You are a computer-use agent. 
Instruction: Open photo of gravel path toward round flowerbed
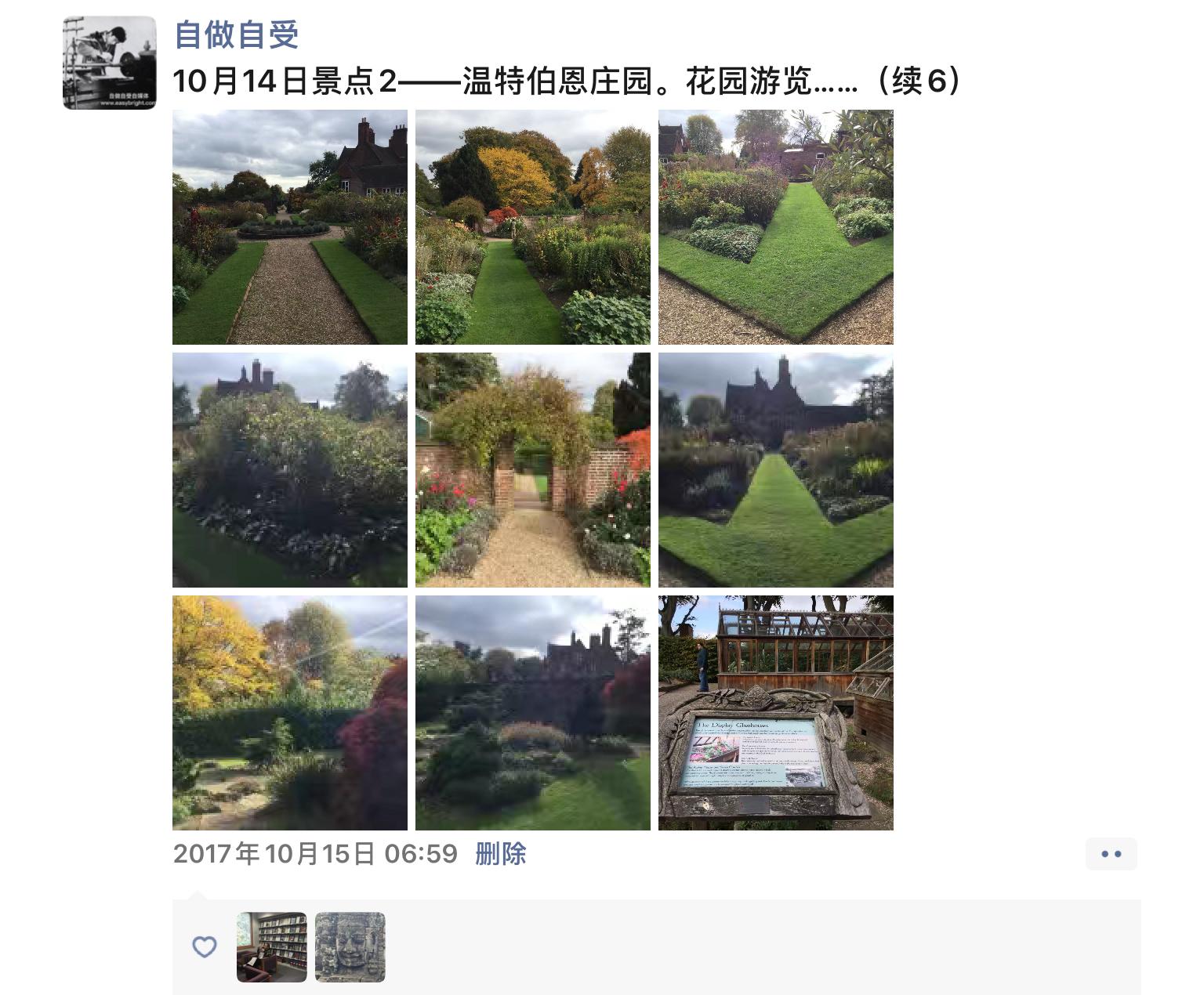tap(289, 226)
